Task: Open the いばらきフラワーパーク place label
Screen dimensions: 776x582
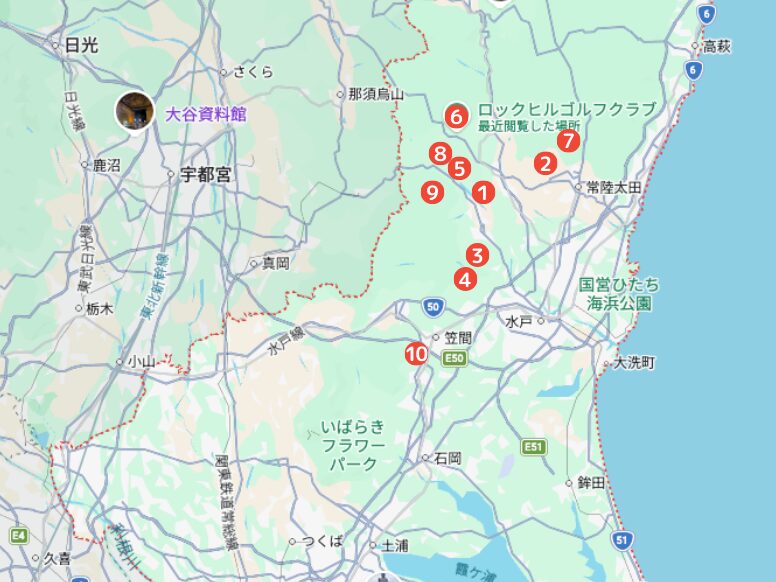Action: [x=352, y=445]
